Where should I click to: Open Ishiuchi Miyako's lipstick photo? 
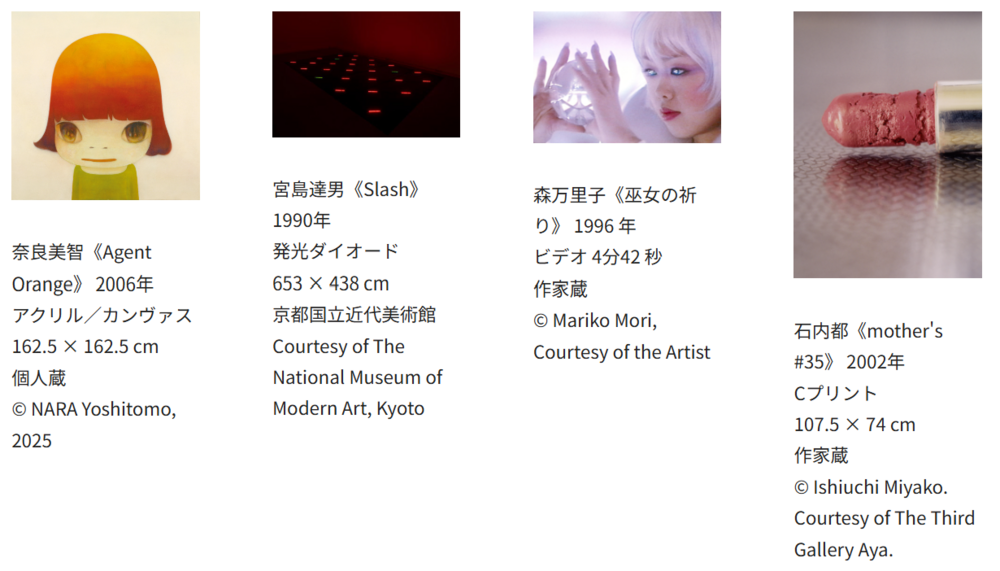point(887,144)
